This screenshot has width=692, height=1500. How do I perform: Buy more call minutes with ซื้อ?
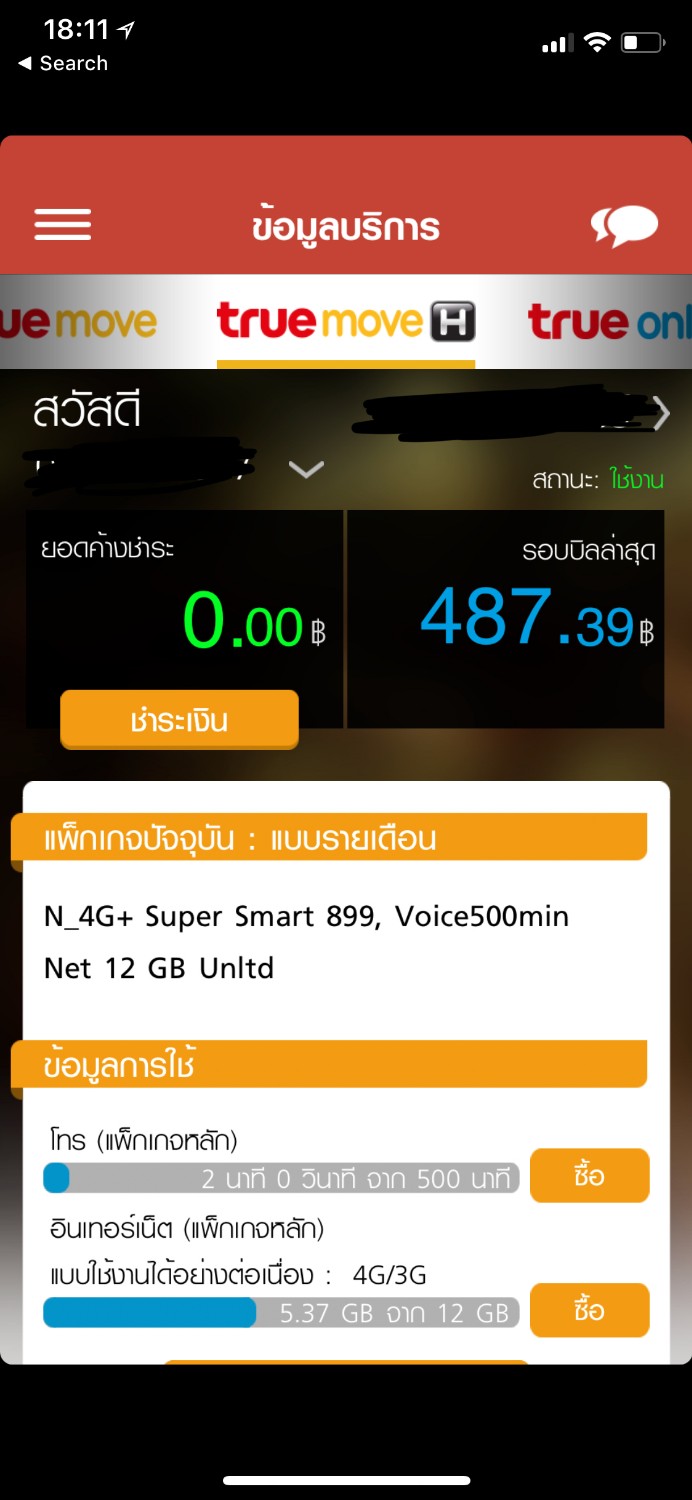pos(589,1176)
